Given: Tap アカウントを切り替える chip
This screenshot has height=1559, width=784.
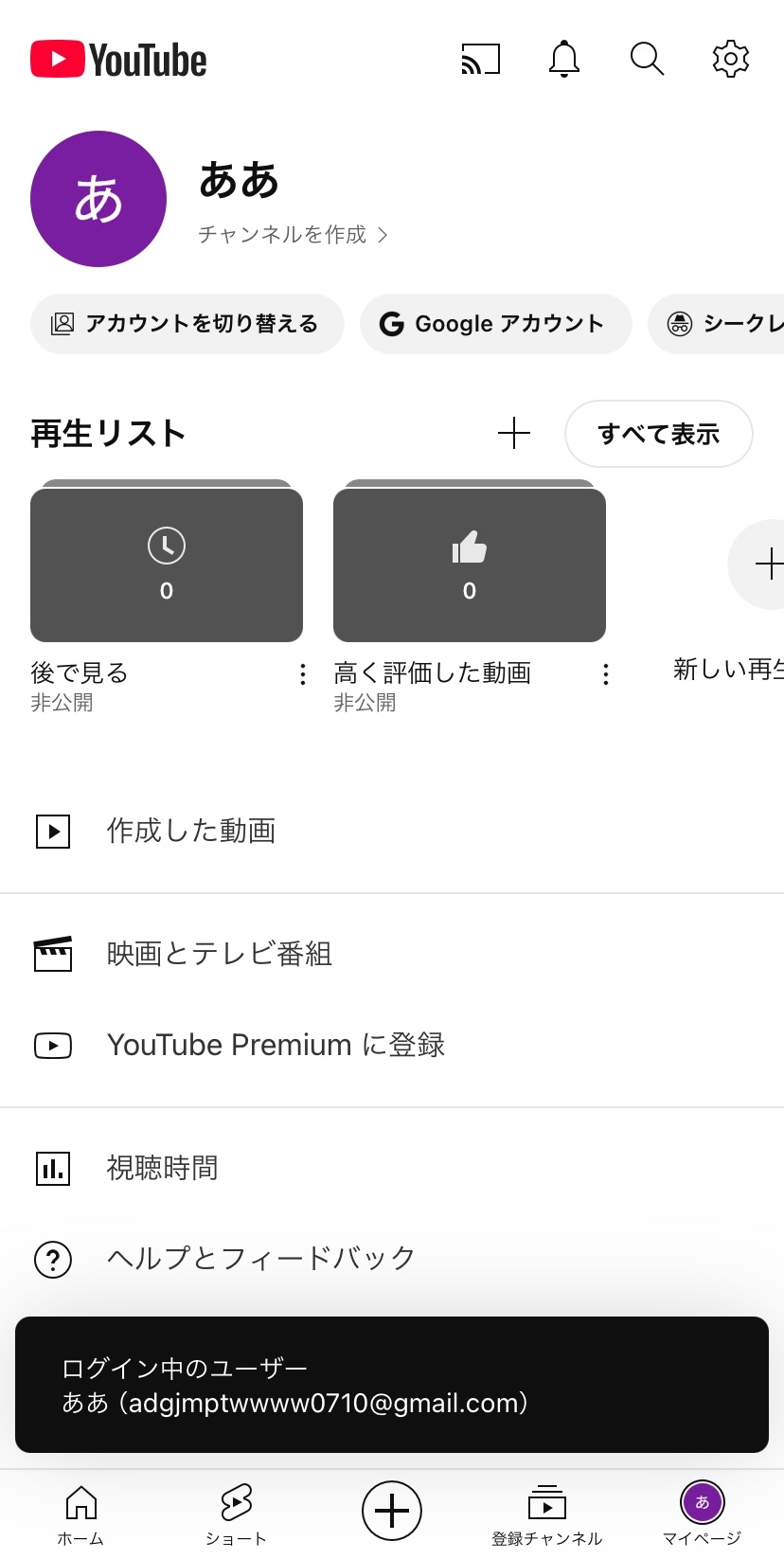Looking at the screenshot, I should click(x=187, y=324).
